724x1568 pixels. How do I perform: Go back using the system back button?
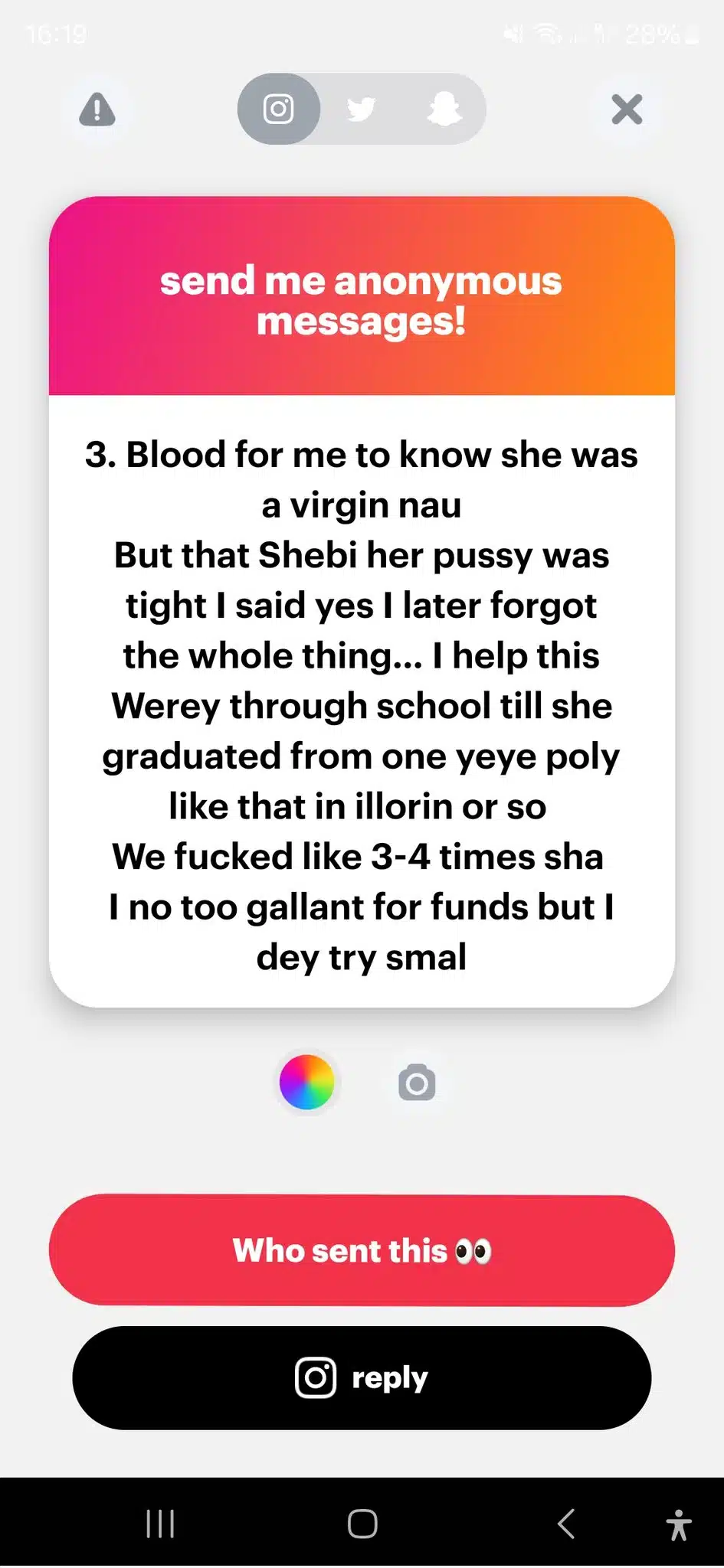566,1524
